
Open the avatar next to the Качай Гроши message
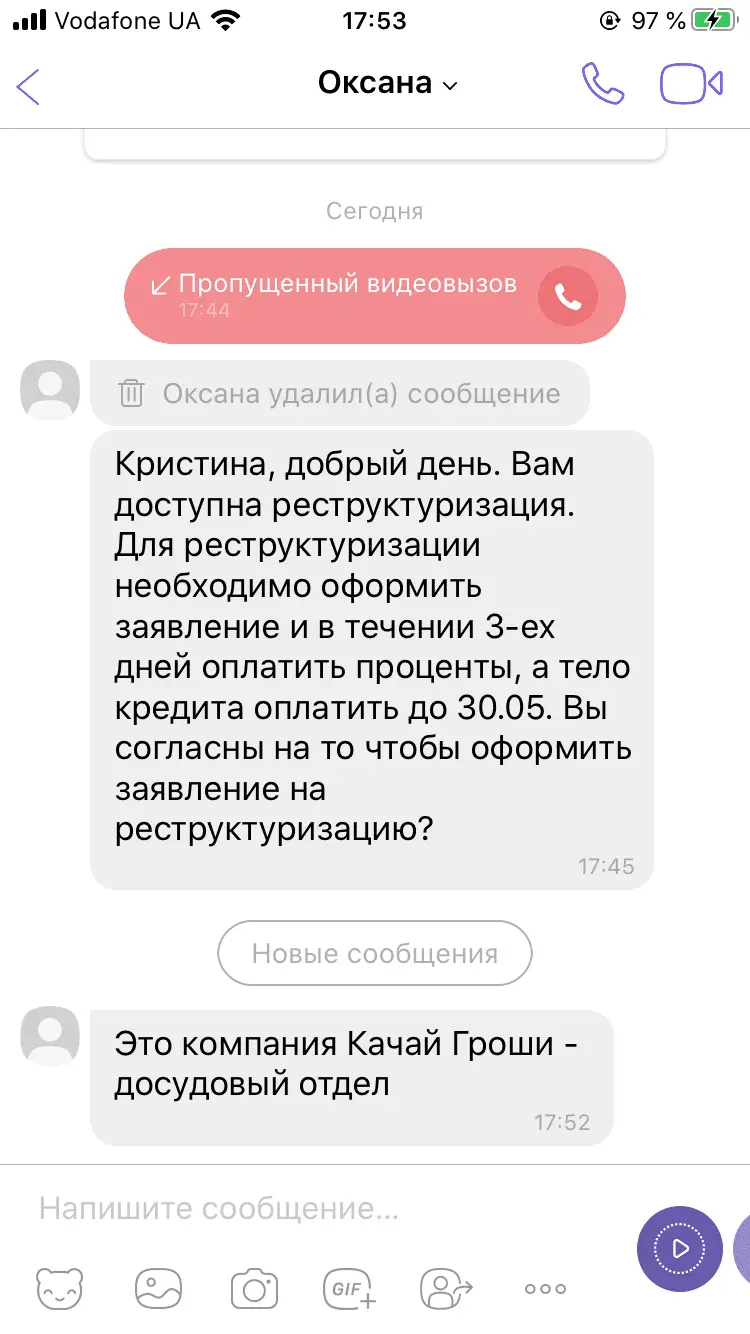tap(50, 1036)
